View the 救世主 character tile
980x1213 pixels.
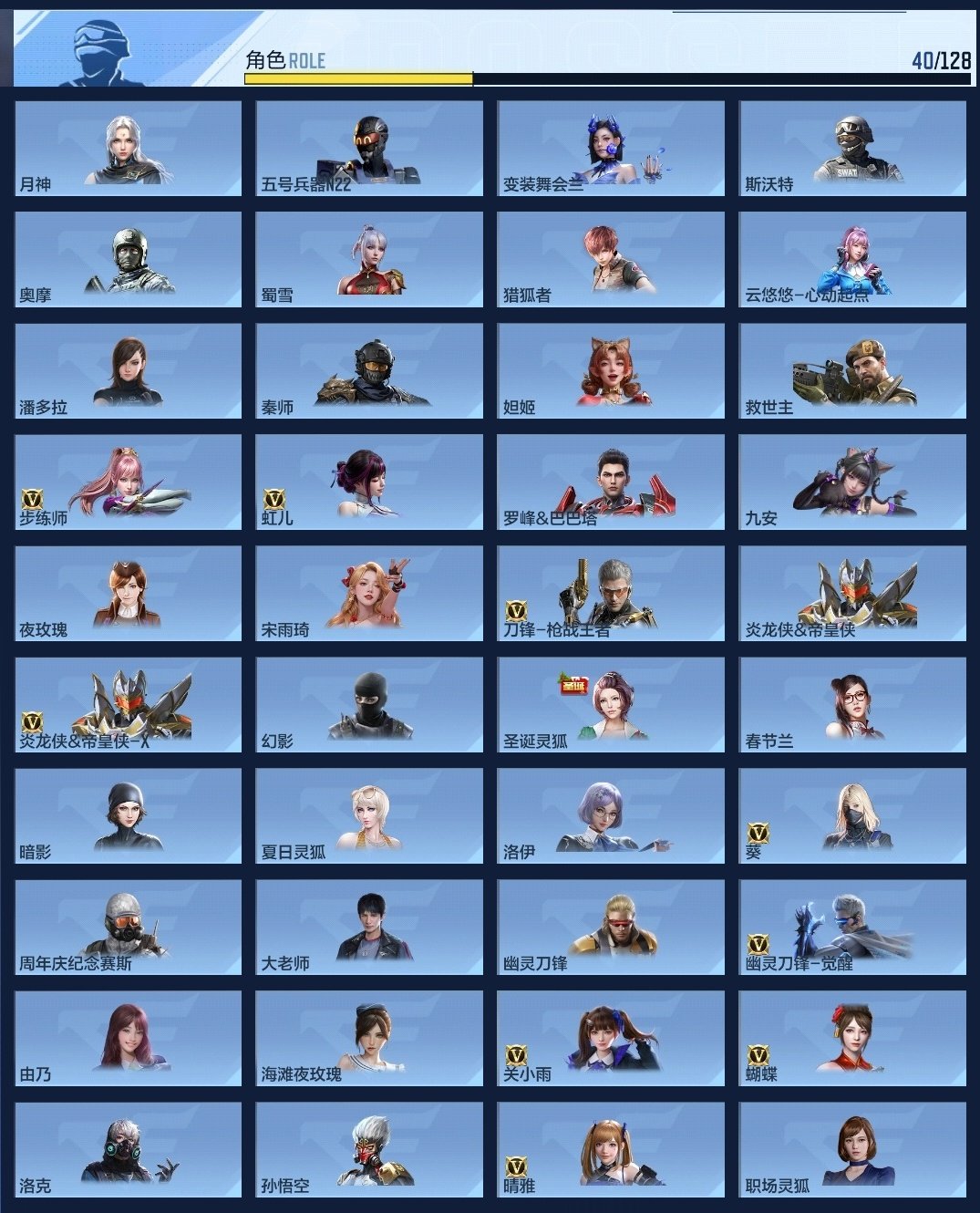pyautogui.click(x=851, y=370)
